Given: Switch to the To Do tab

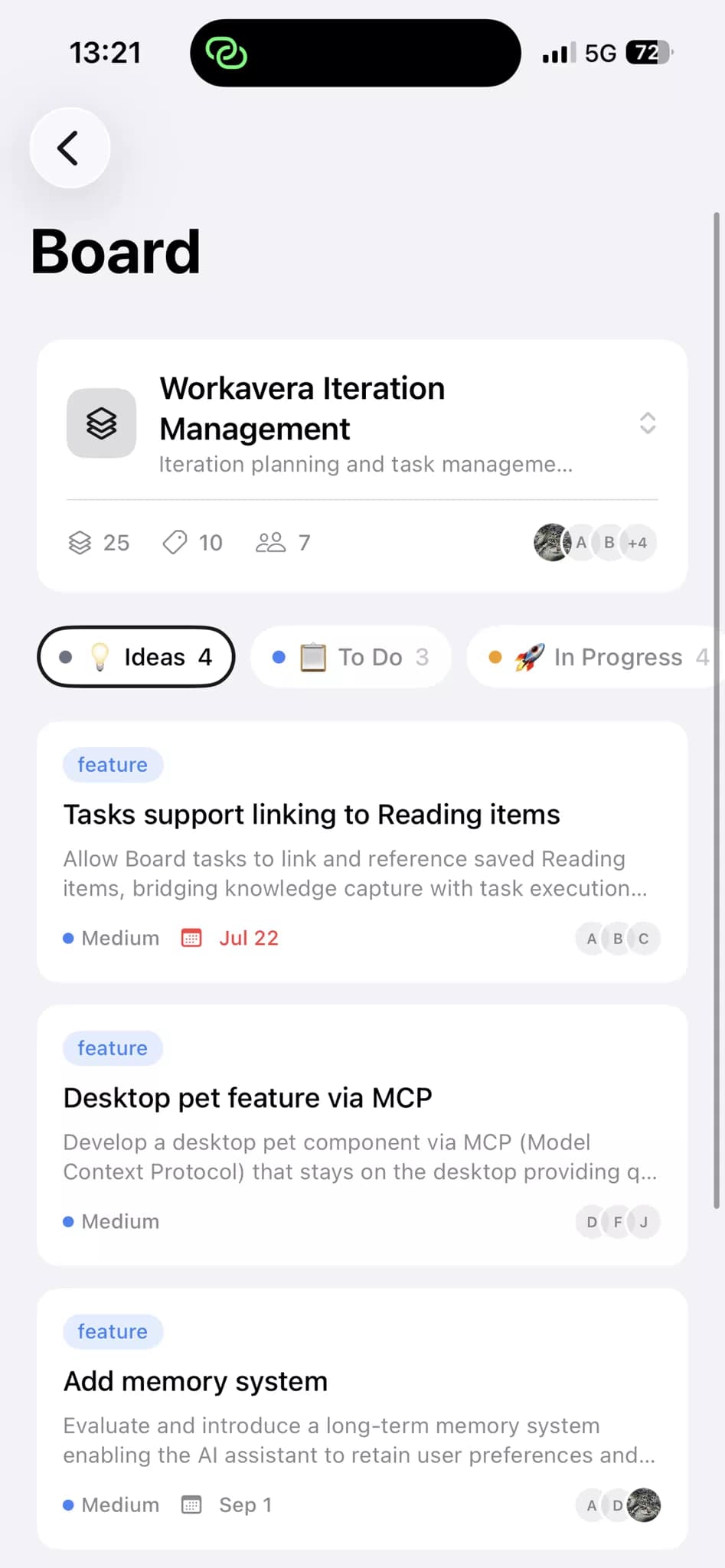Looking at the screenshot, I should pyautogui.click(x=351, y=657).
